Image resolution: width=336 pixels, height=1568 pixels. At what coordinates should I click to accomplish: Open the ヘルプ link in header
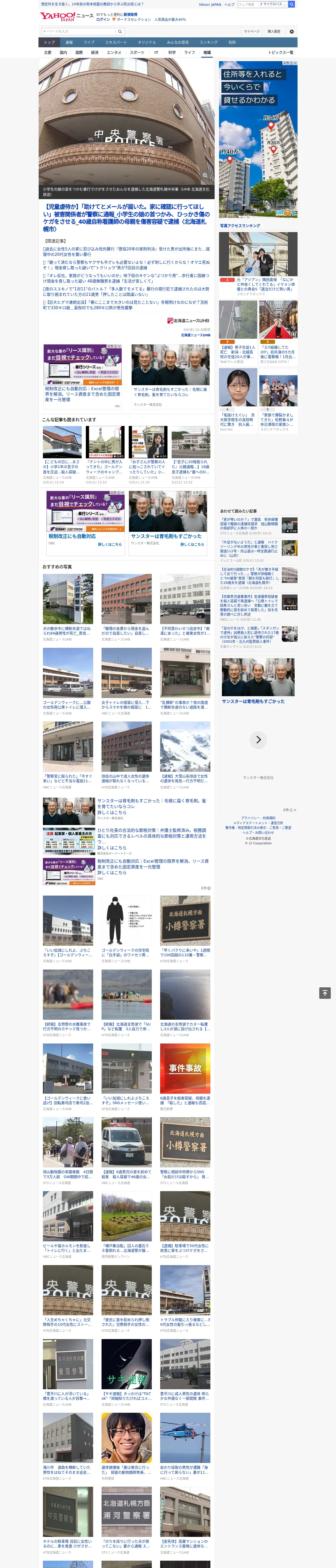point(229,4)
